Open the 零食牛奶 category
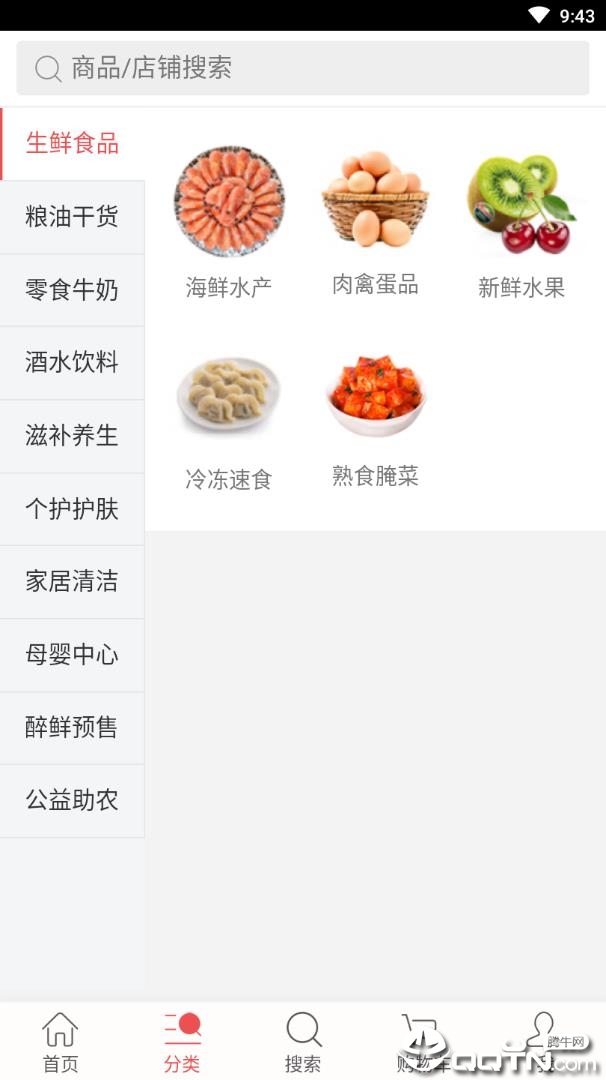 72,290
